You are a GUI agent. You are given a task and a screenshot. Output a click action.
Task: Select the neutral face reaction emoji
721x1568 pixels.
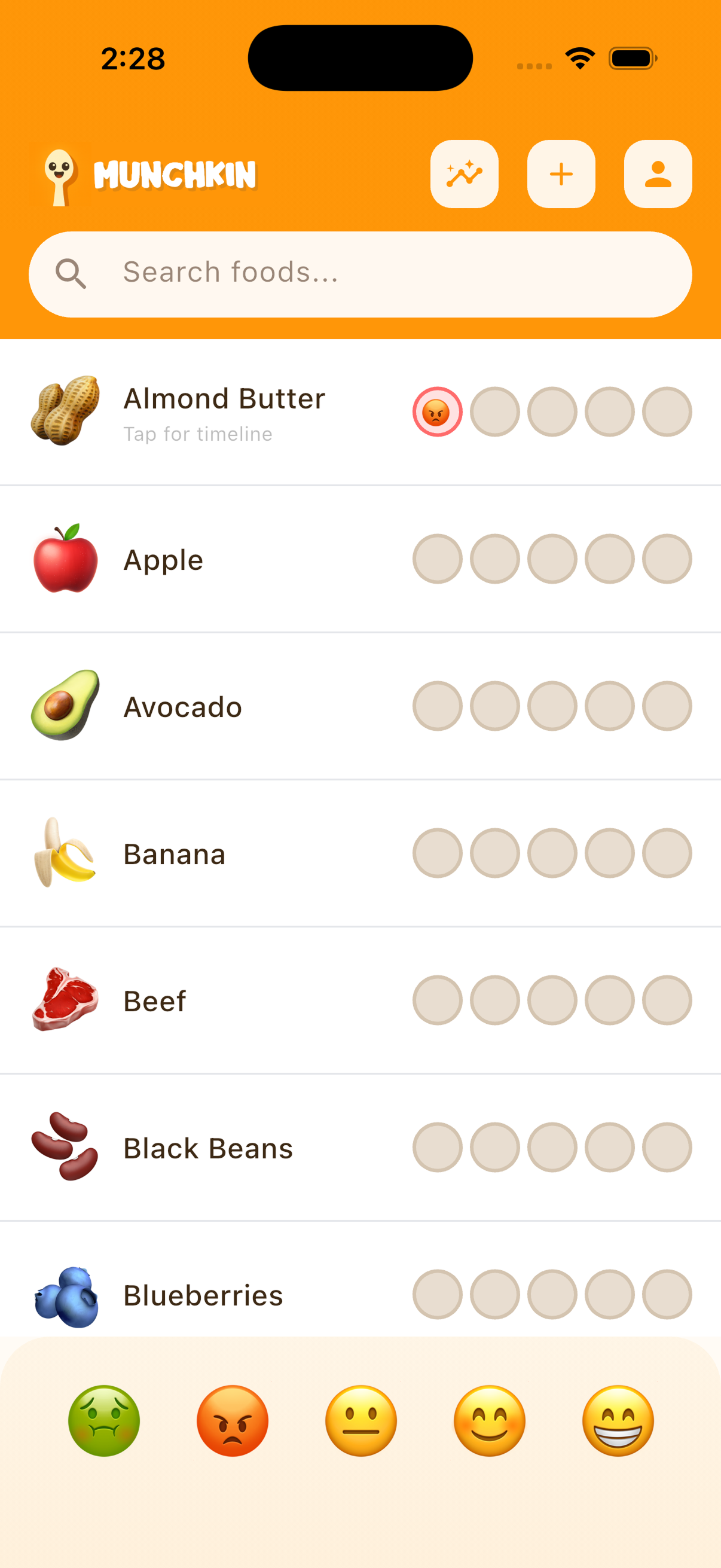[360, 1421]
